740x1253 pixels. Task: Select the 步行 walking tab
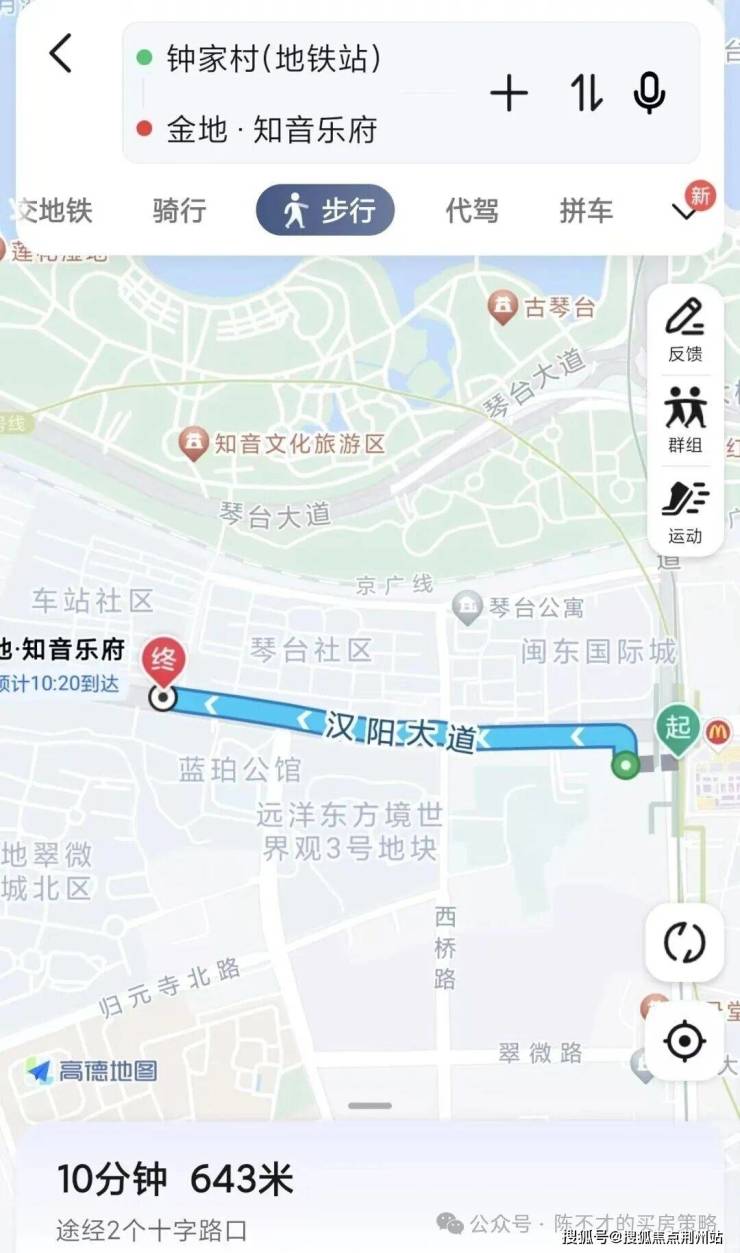(325, 211)
